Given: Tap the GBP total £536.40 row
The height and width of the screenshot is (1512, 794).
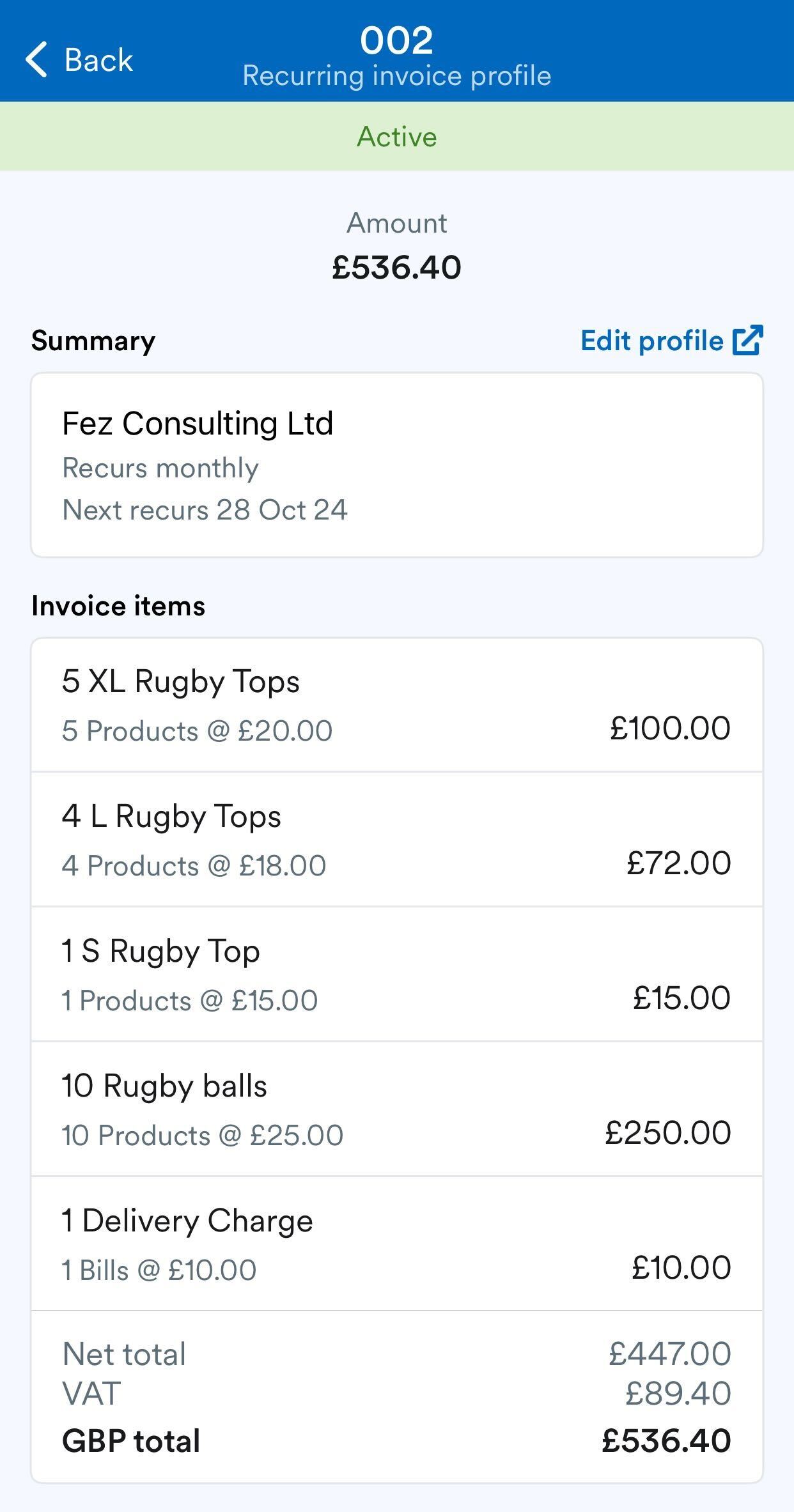Looking at the screenshot, I should [x=397, y=1442].
